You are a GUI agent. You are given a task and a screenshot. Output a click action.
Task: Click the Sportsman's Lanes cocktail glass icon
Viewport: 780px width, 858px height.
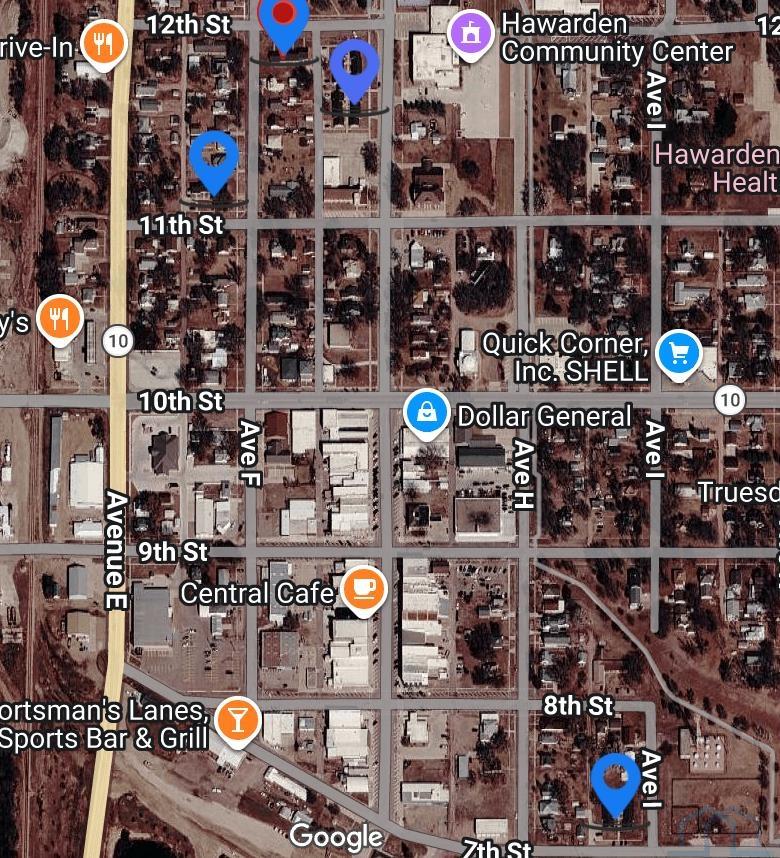[x=240, y=718]
